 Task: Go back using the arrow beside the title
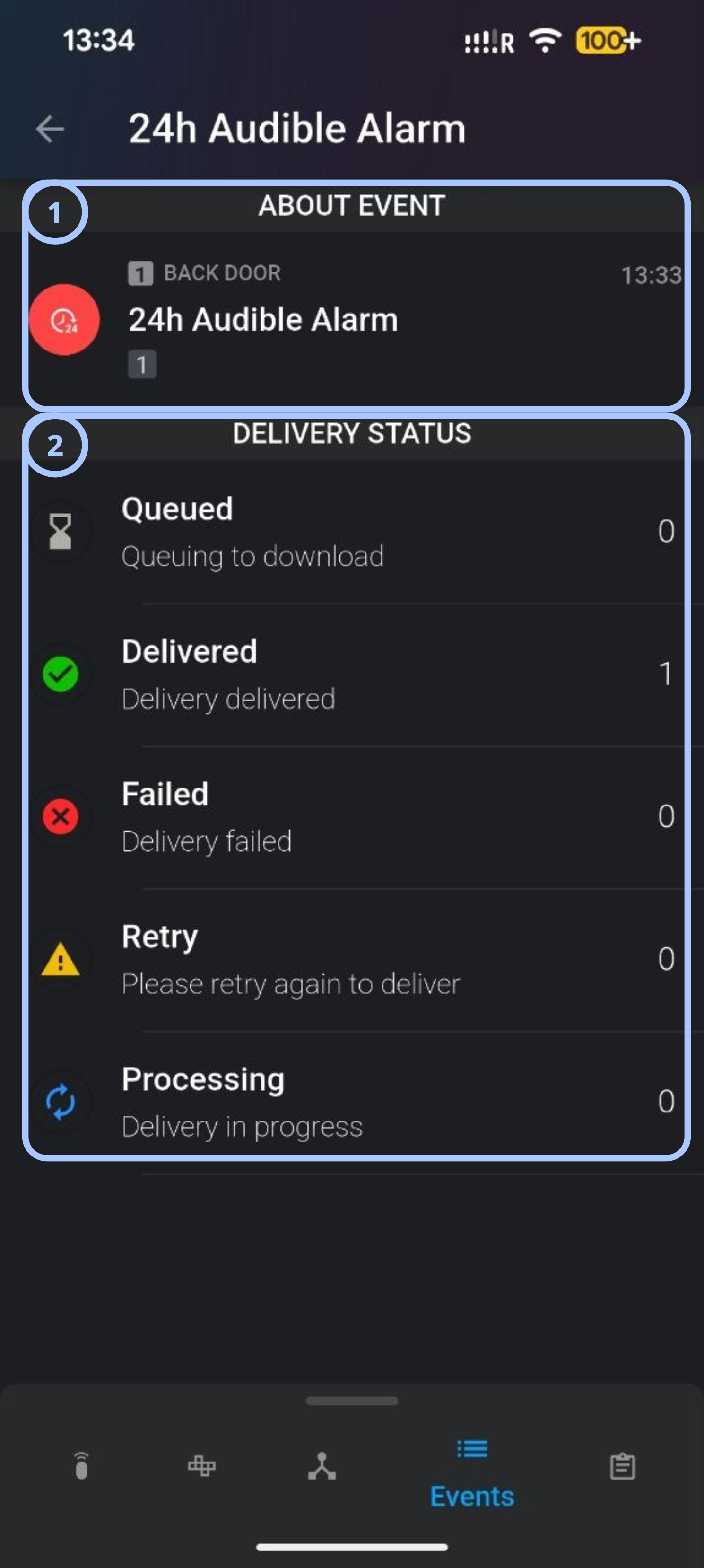pos(50,129)
